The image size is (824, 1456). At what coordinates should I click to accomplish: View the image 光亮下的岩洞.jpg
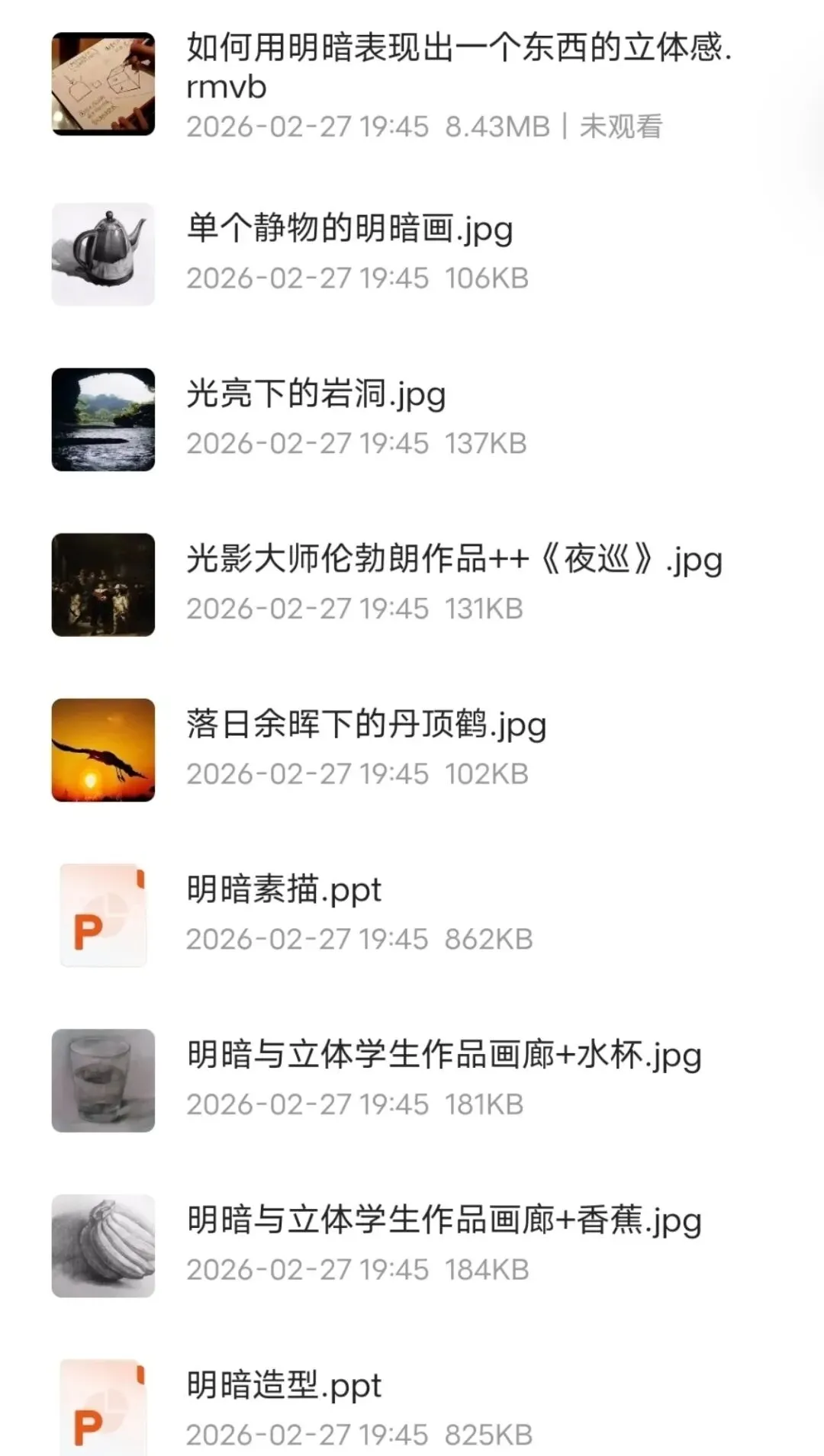pos(316,394)
